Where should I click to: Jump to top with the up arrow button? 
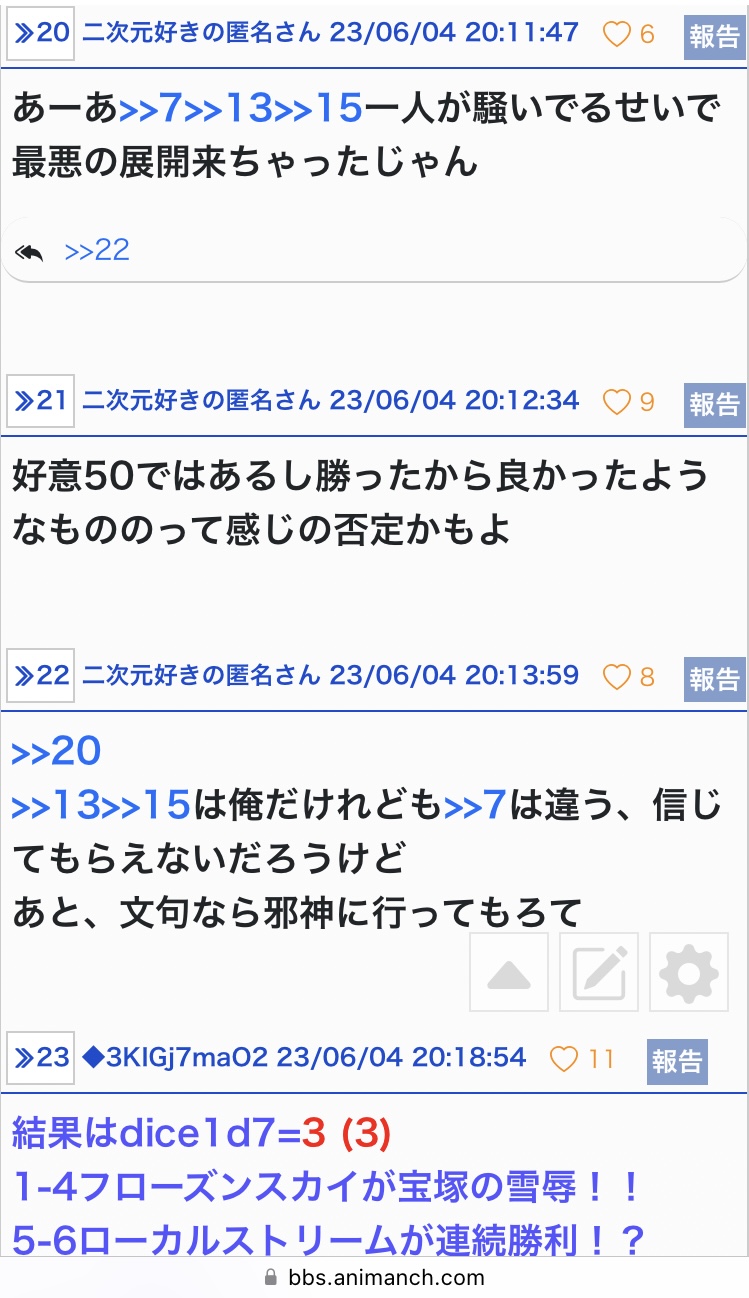(x=509, y=972)
